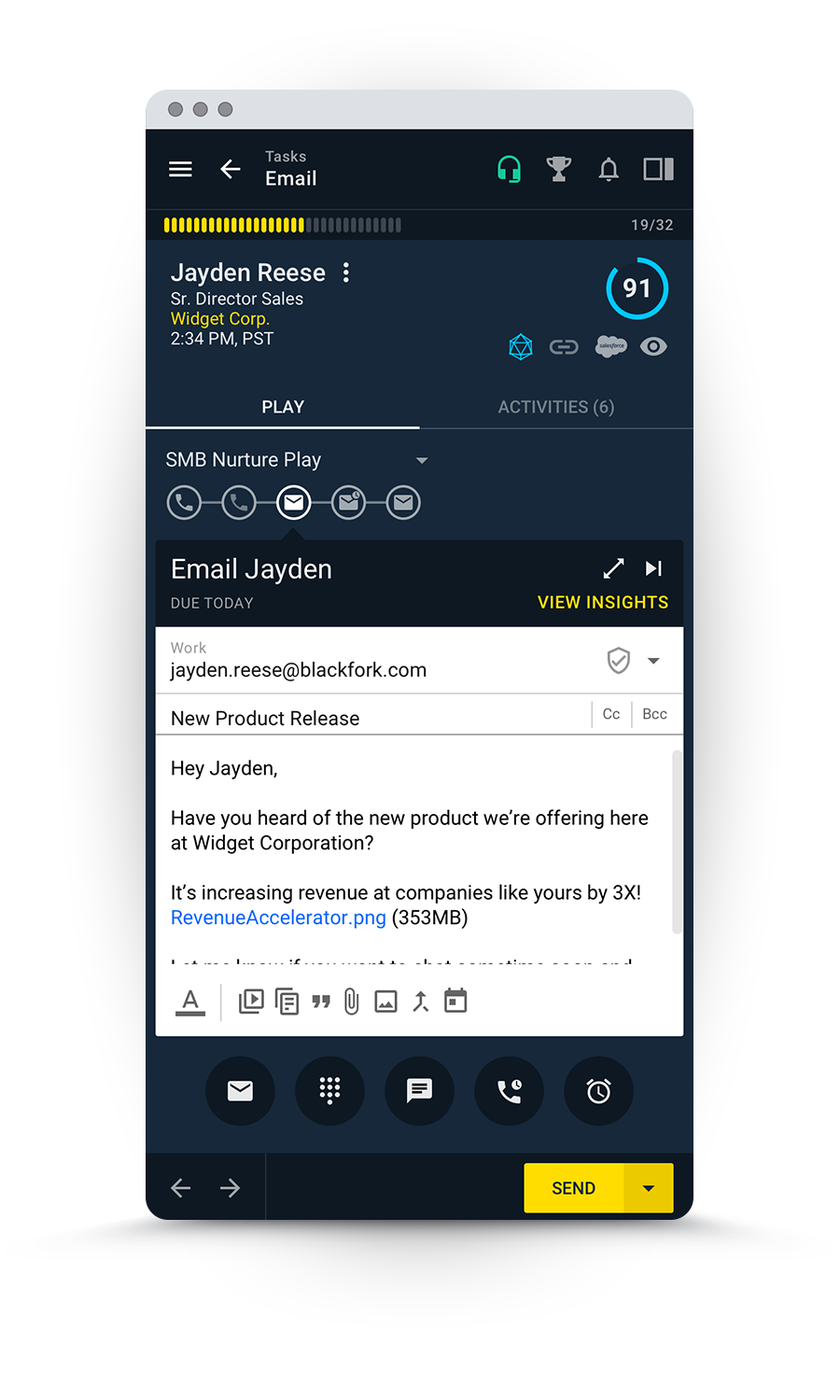Open the dial pad button

(x=329, y=1091)
